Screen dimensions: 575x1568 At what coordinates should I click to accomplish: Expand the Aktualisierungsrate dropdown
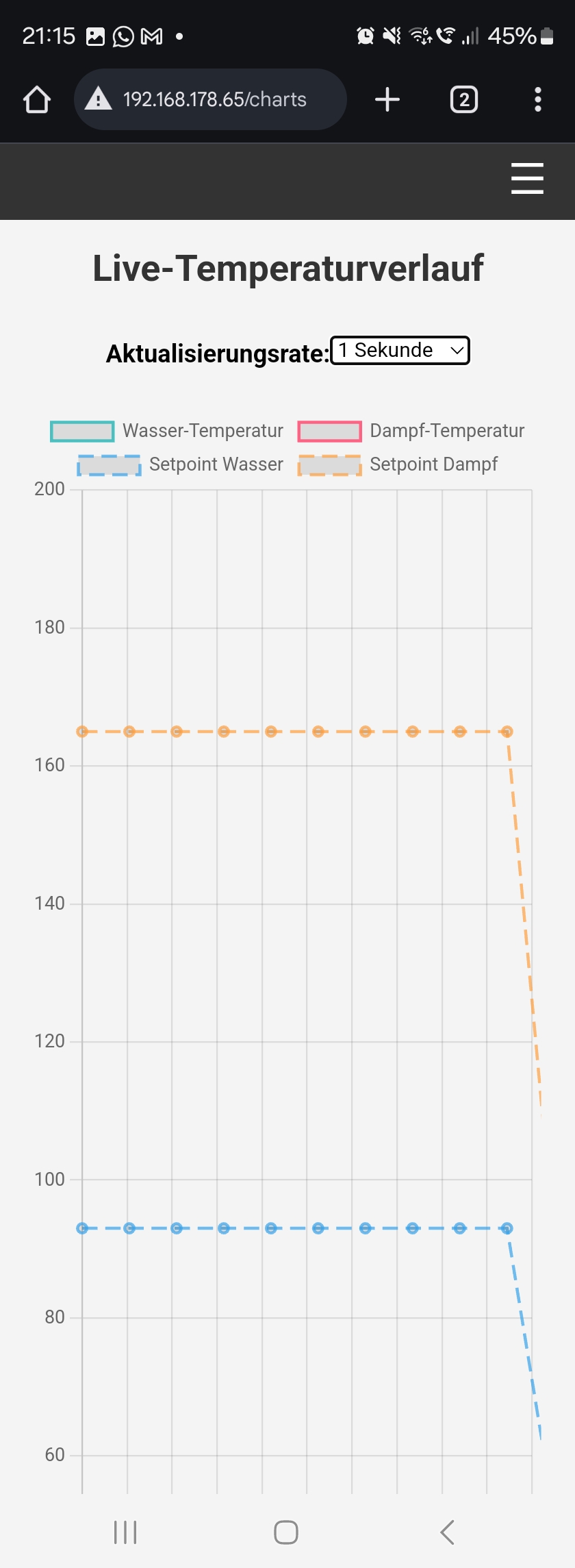[400, 351]
